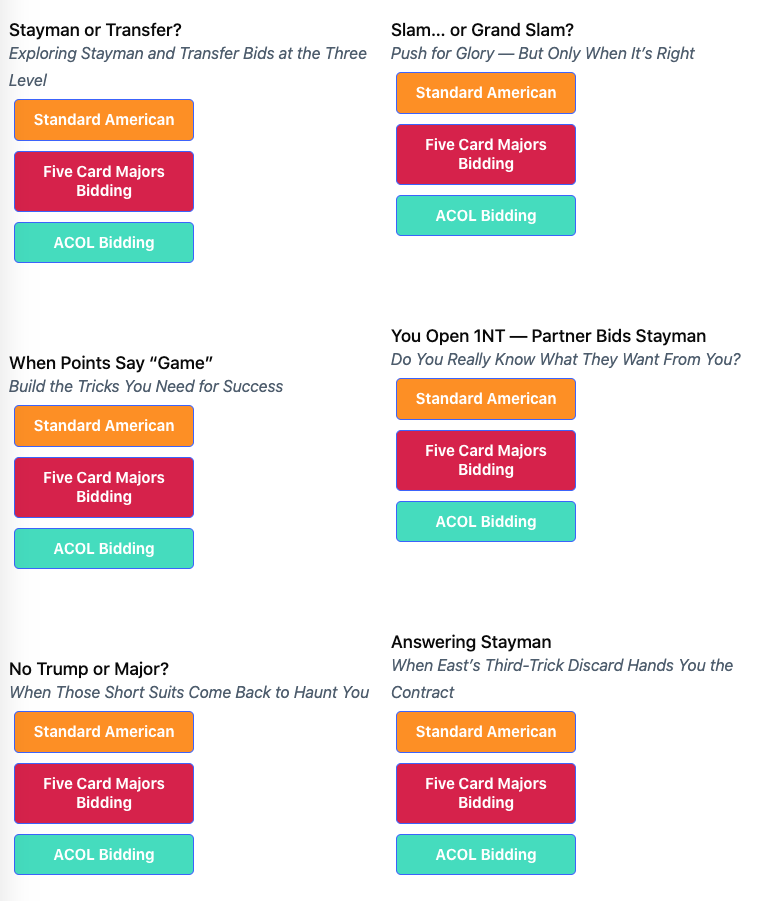
Task: Open Standard American under Stayman or Transfer?
Action: pos(104,120)
